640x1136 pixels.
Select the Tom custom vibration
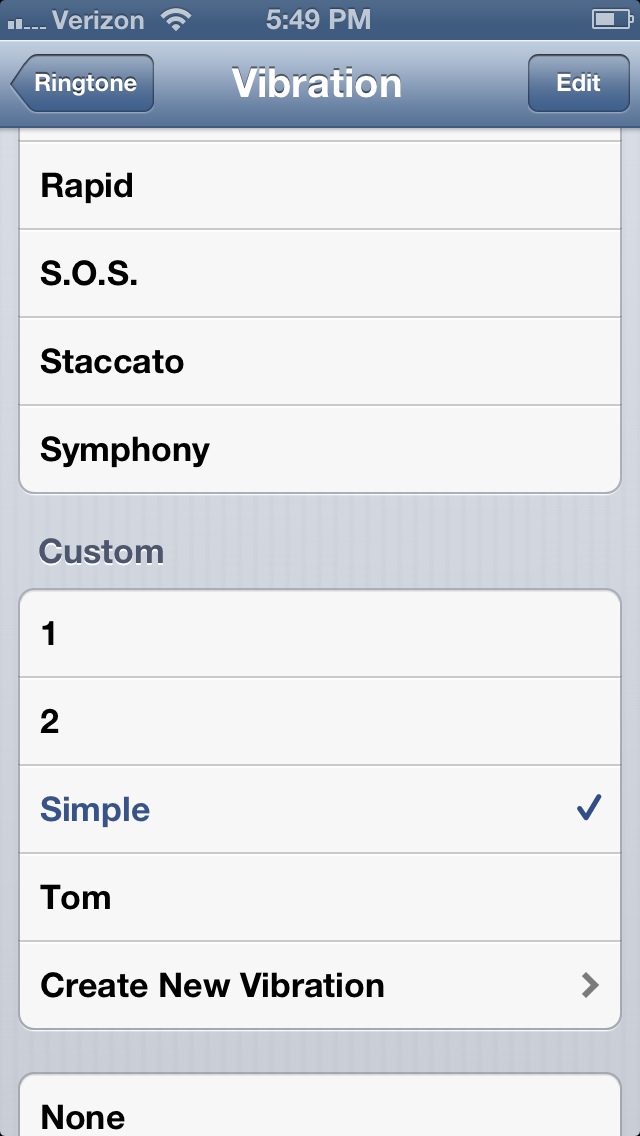[x=320, y=898]
